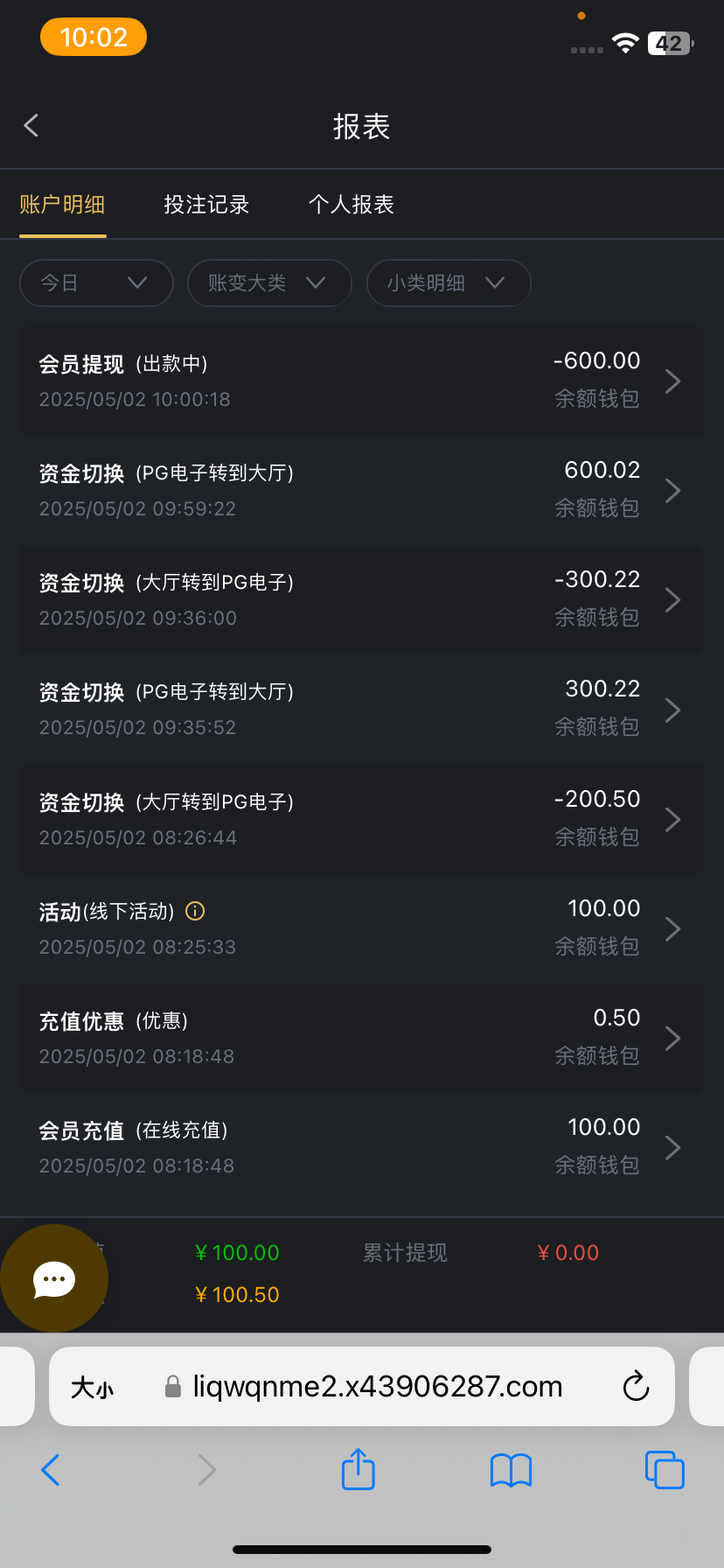The width and height of the screenshot is (724, 1568).
Task: Open the 充值优惠 0.50 record
Action: pos(361,1038)
